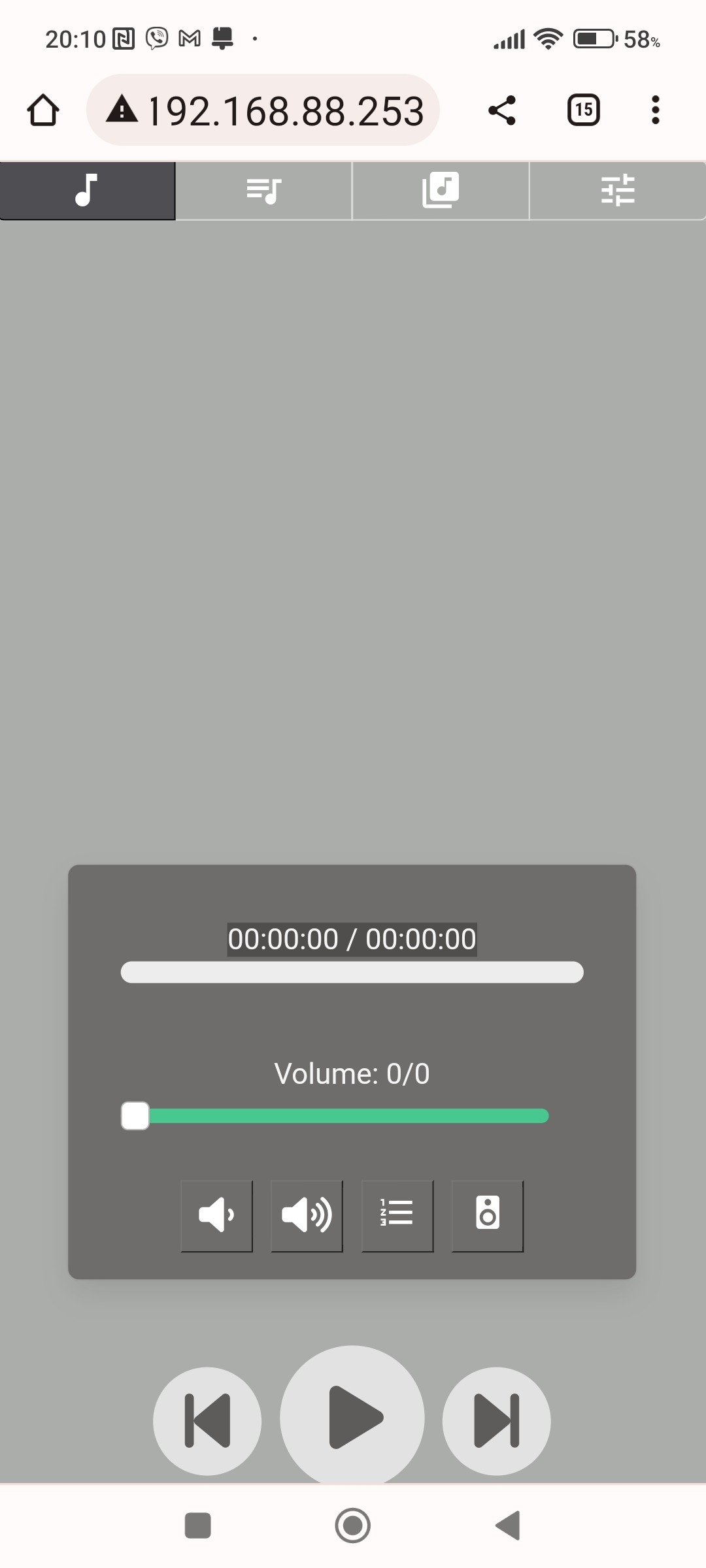Viewport: 706px width, 1568px height.
Task: Open the speaker output button
Action: click(x=488, y=1216)
